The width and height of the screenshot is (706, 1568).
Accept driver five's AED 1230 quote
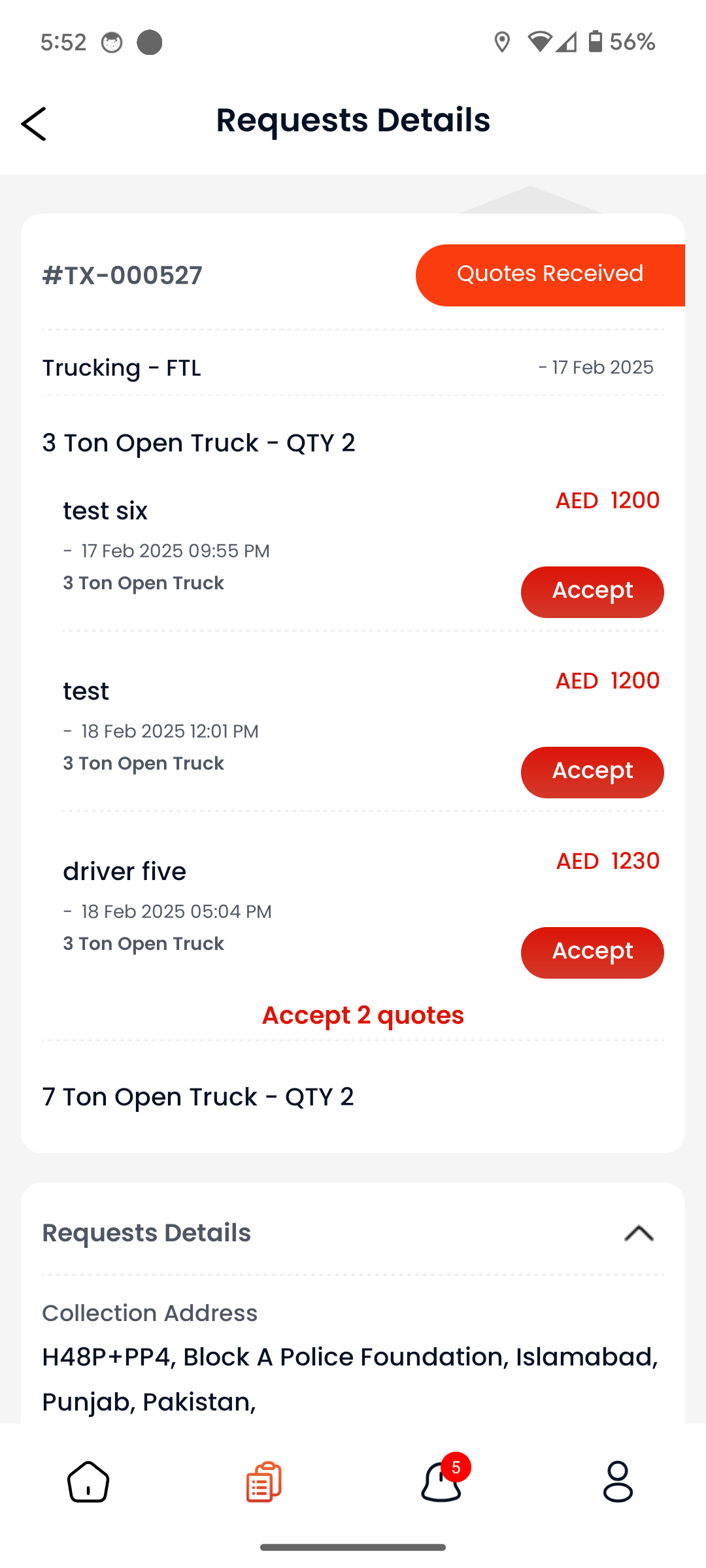pyautogui.click(x=592, y=953)
